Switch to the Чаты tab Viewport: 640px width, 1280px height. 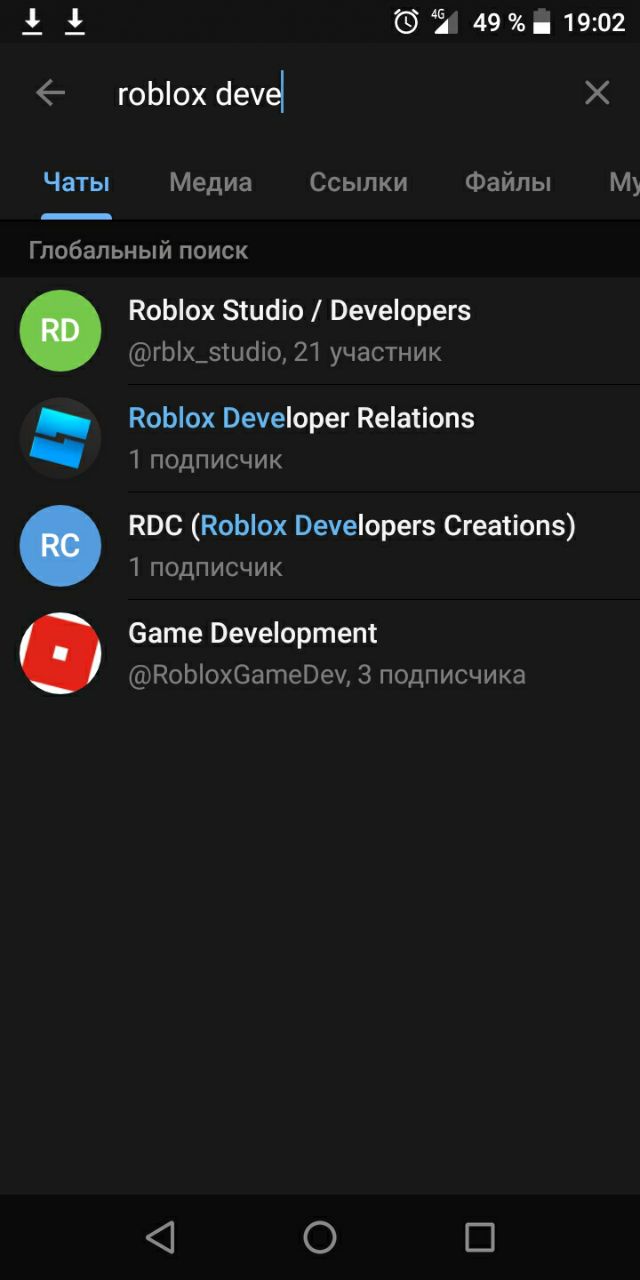tap(76, 182)
